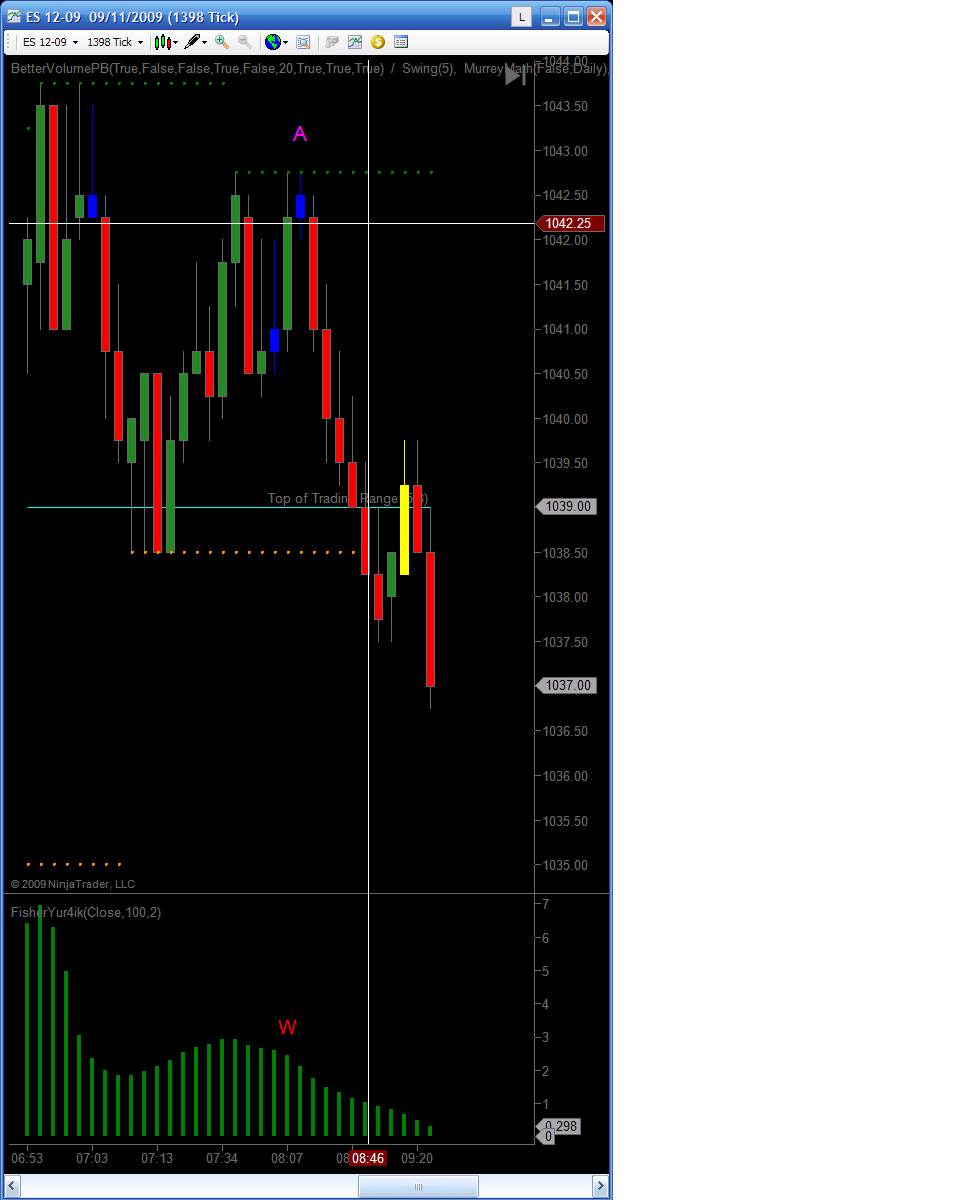
Task: Open the ES 12-09 instrument dropdown
Action: coord(50,42)
